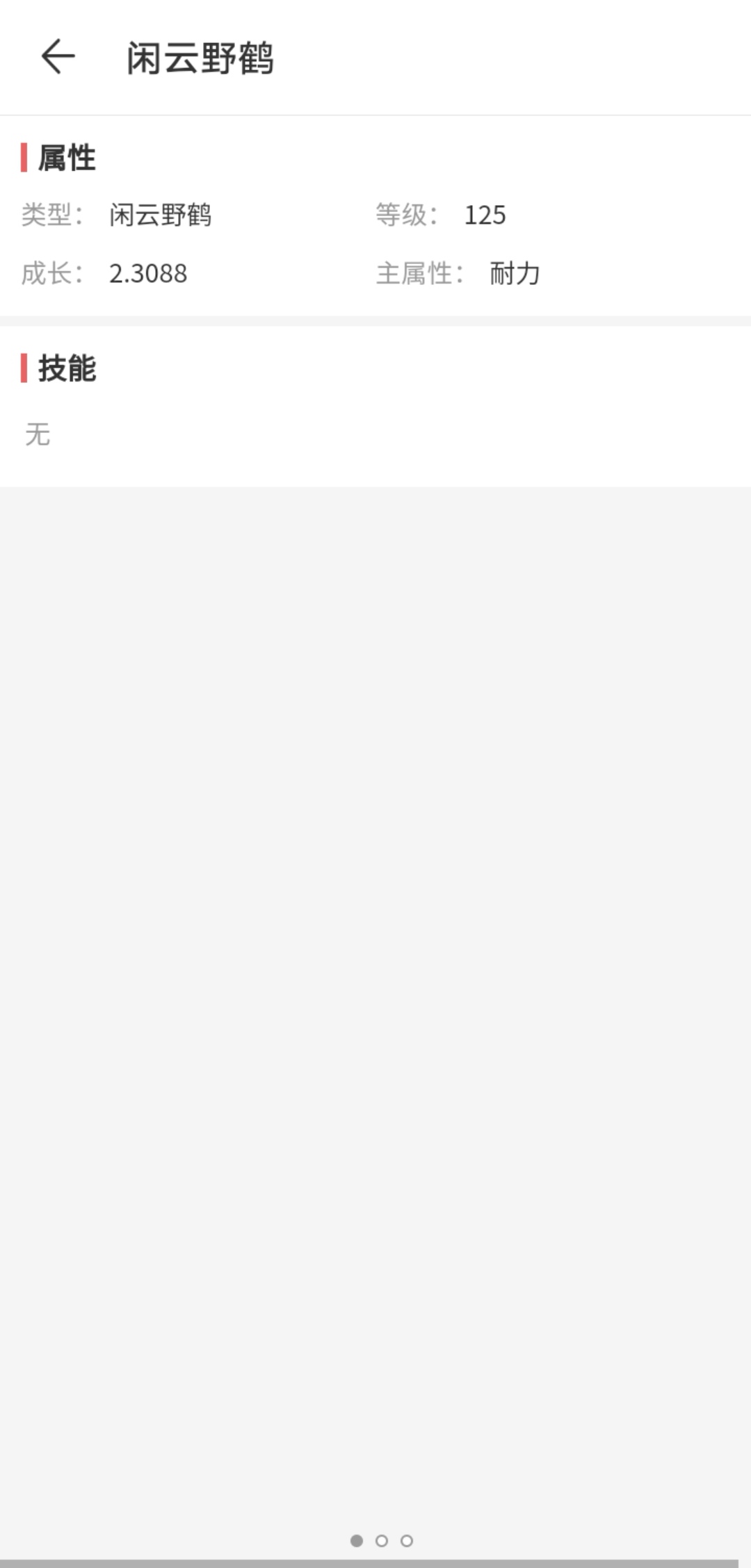Tap the level value 125
The image size is (751, 1568).
(x=485, y=215)
